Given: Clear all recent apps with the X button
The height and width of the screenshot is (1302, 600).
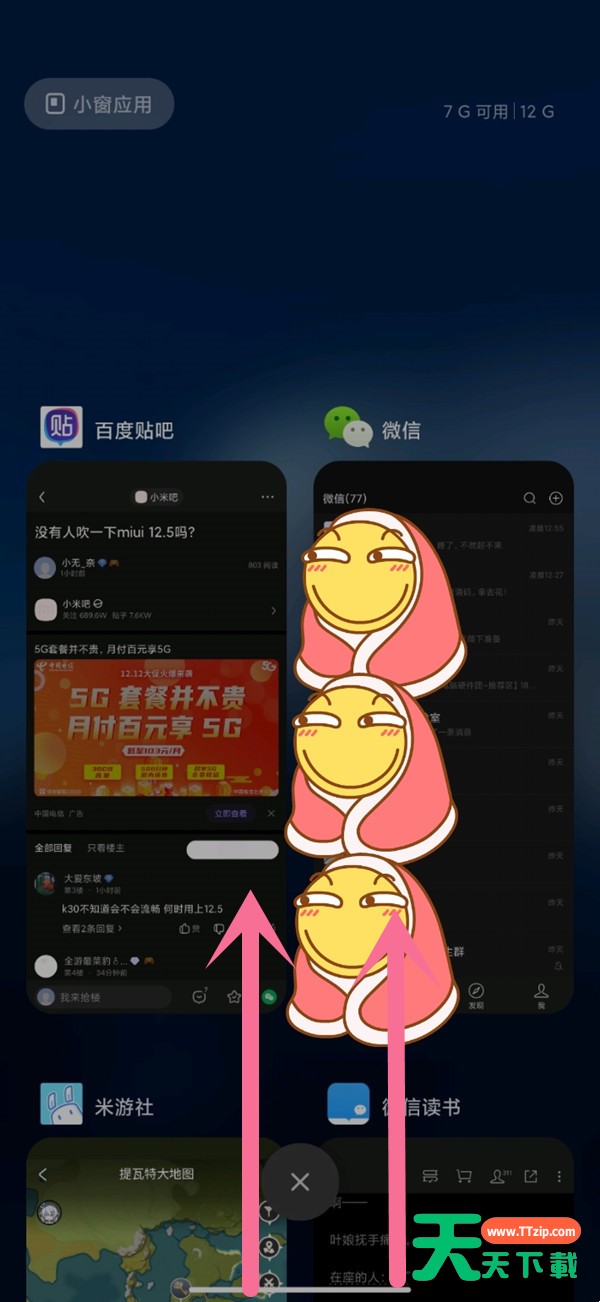Looking at the screenshot, I should click(x=300, y=1182).
